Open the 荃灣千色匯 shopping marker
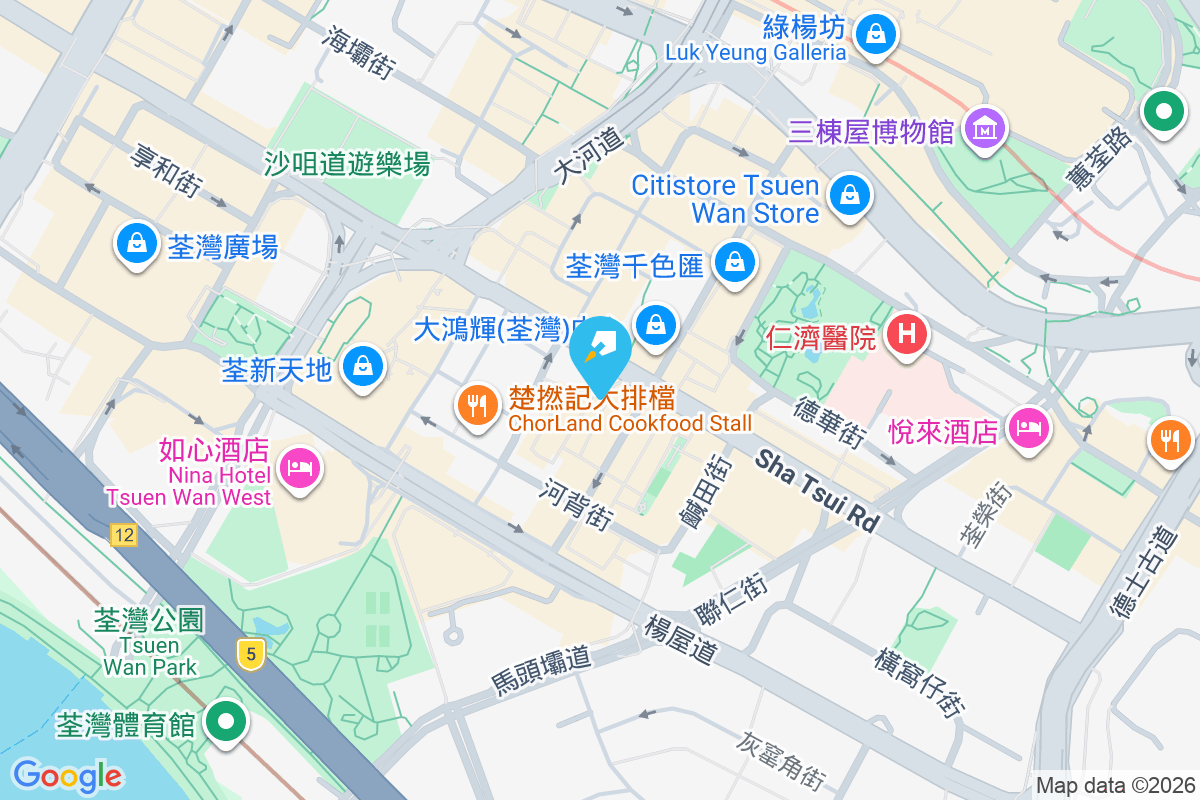 pos(735,263)
